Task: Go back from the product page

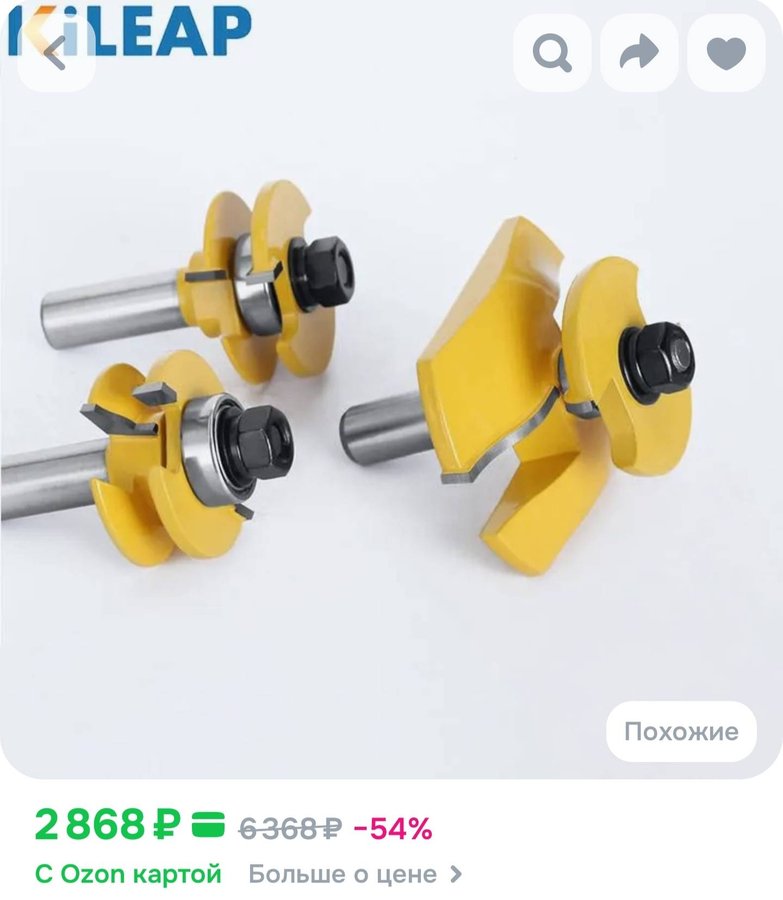Action: pos(56,53)
